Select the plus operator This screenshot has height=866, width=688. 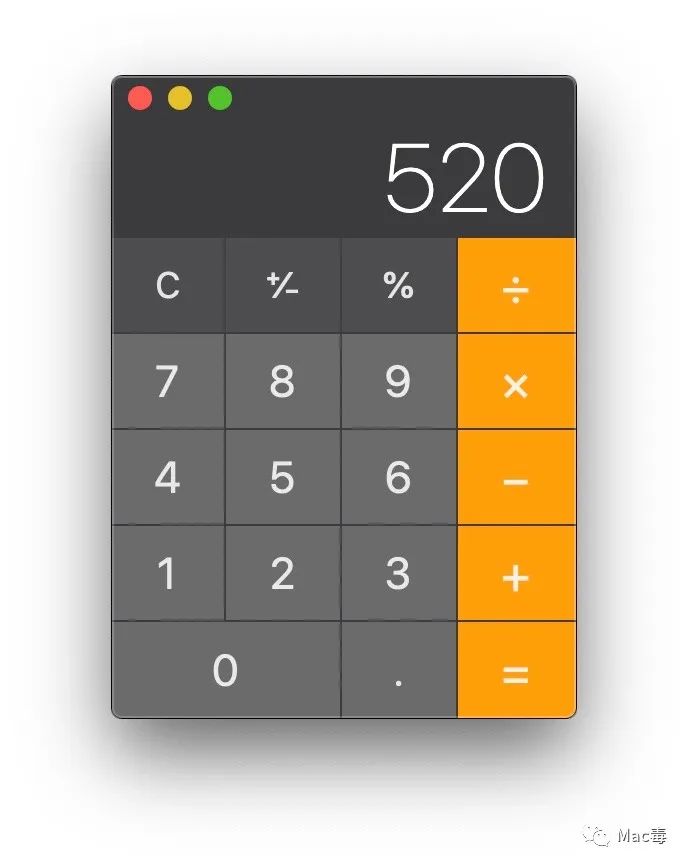(x=516, y=574)
